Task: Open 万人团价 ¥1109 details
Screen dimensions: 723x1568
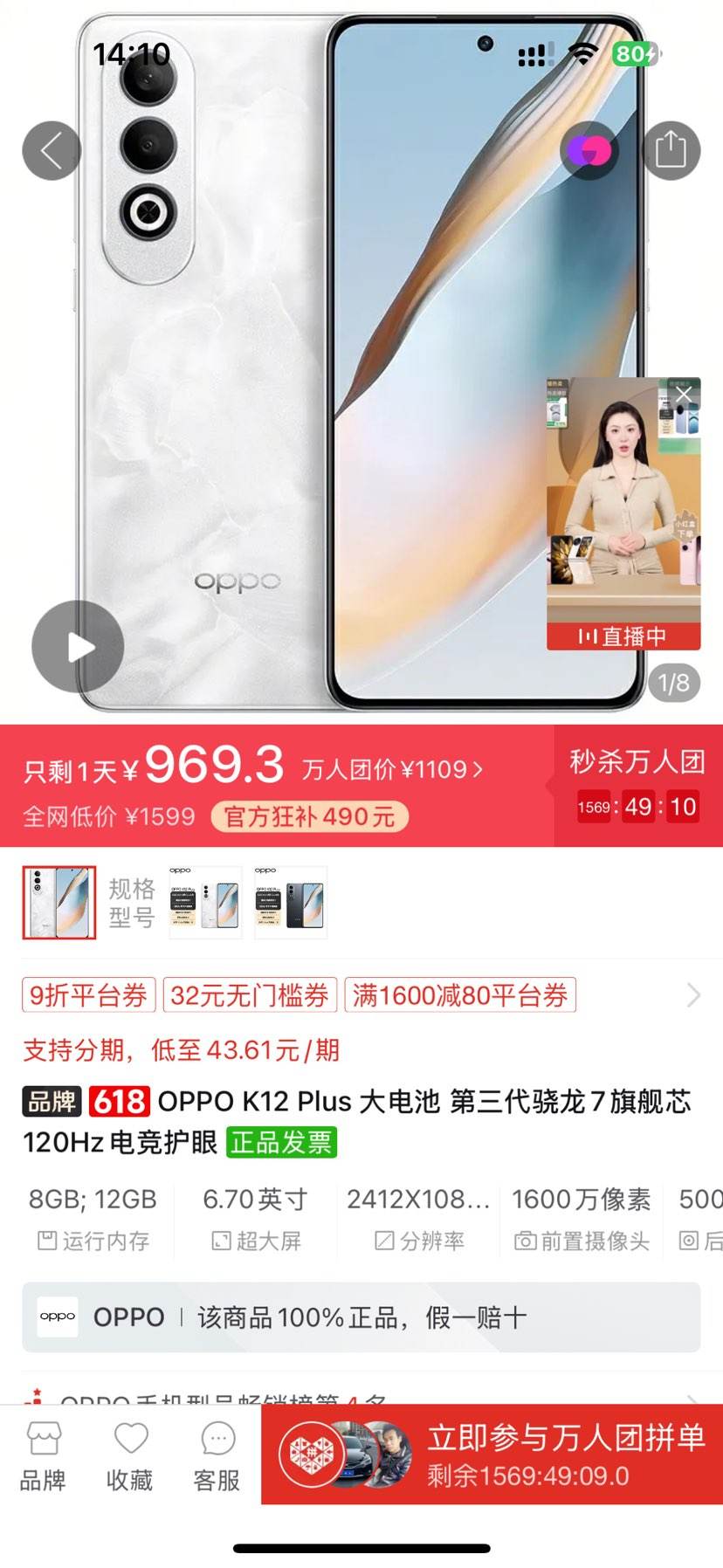Action: [392, 769]
